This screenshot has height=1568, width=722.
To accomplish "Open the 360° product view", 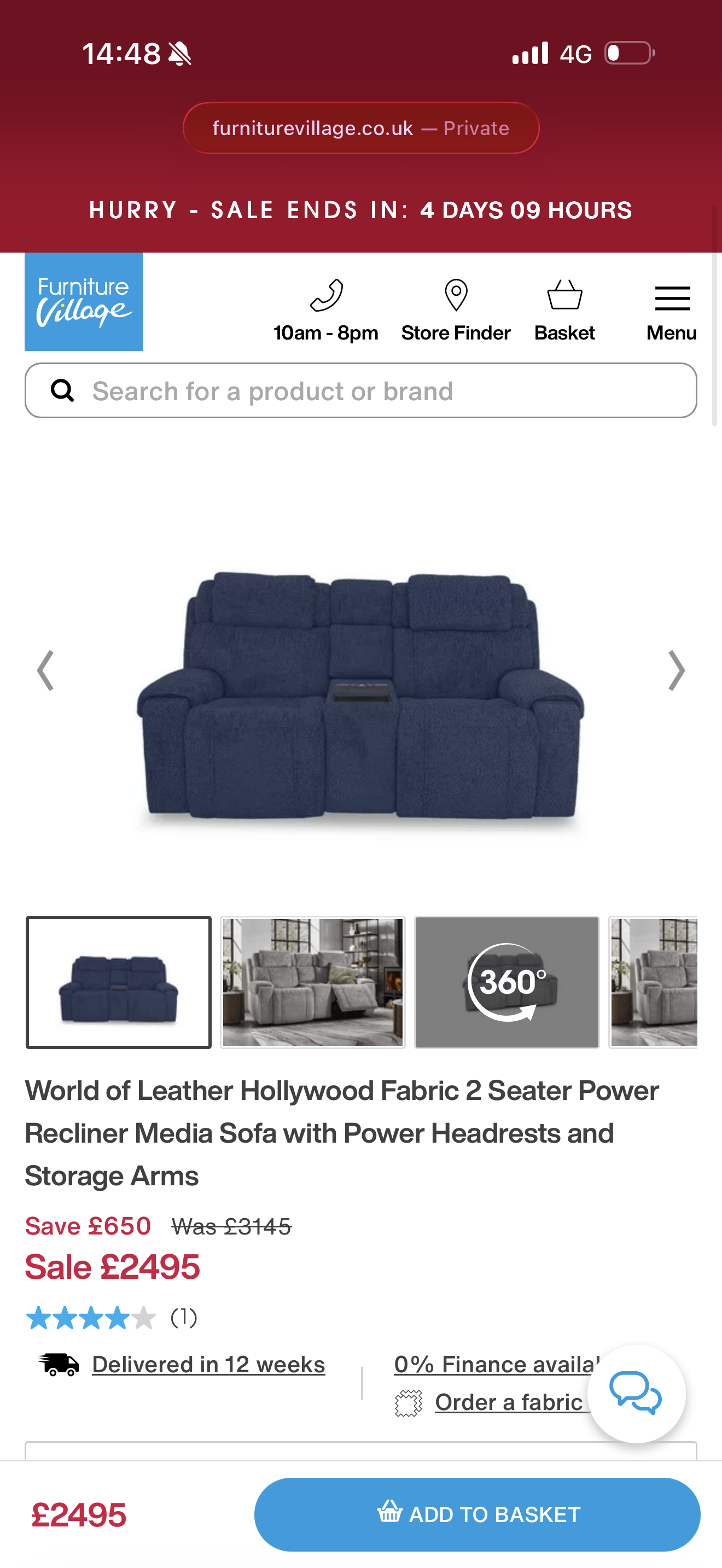I will tap(507, 982).
